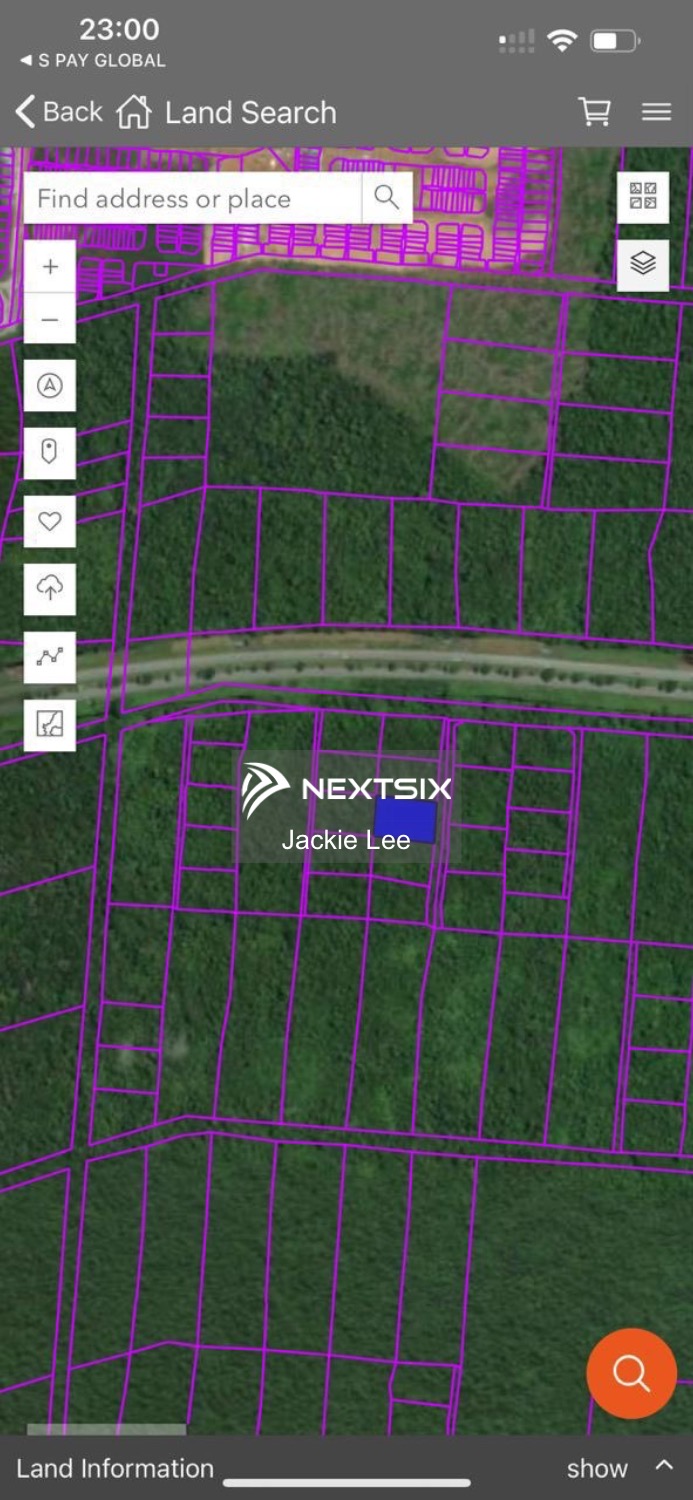Tap the compass navigation button
Viewport: 693px width, 1500px height.
50,385
